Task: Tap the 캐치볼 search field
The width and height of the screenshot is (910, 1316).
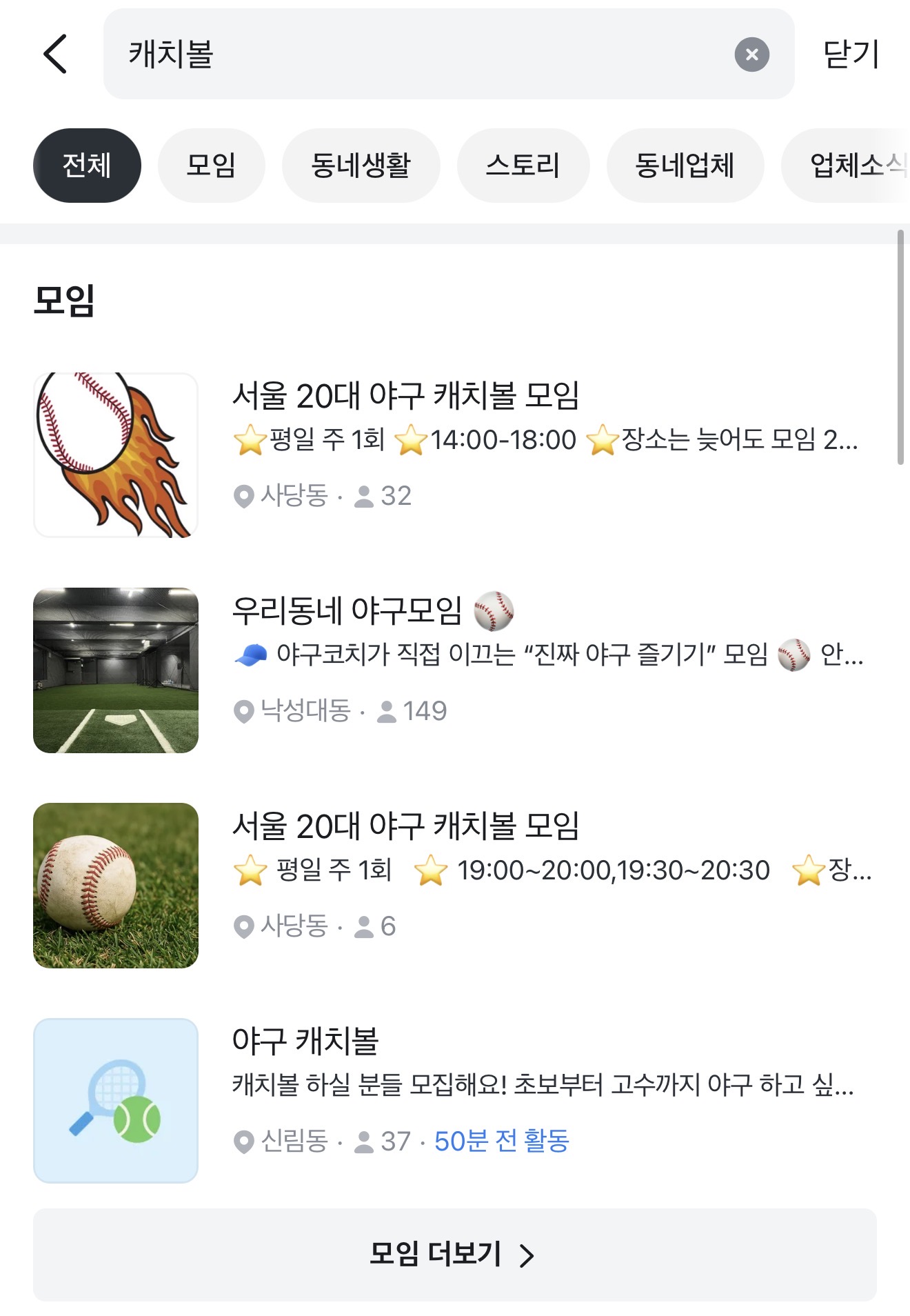Action: coord(414,54)
